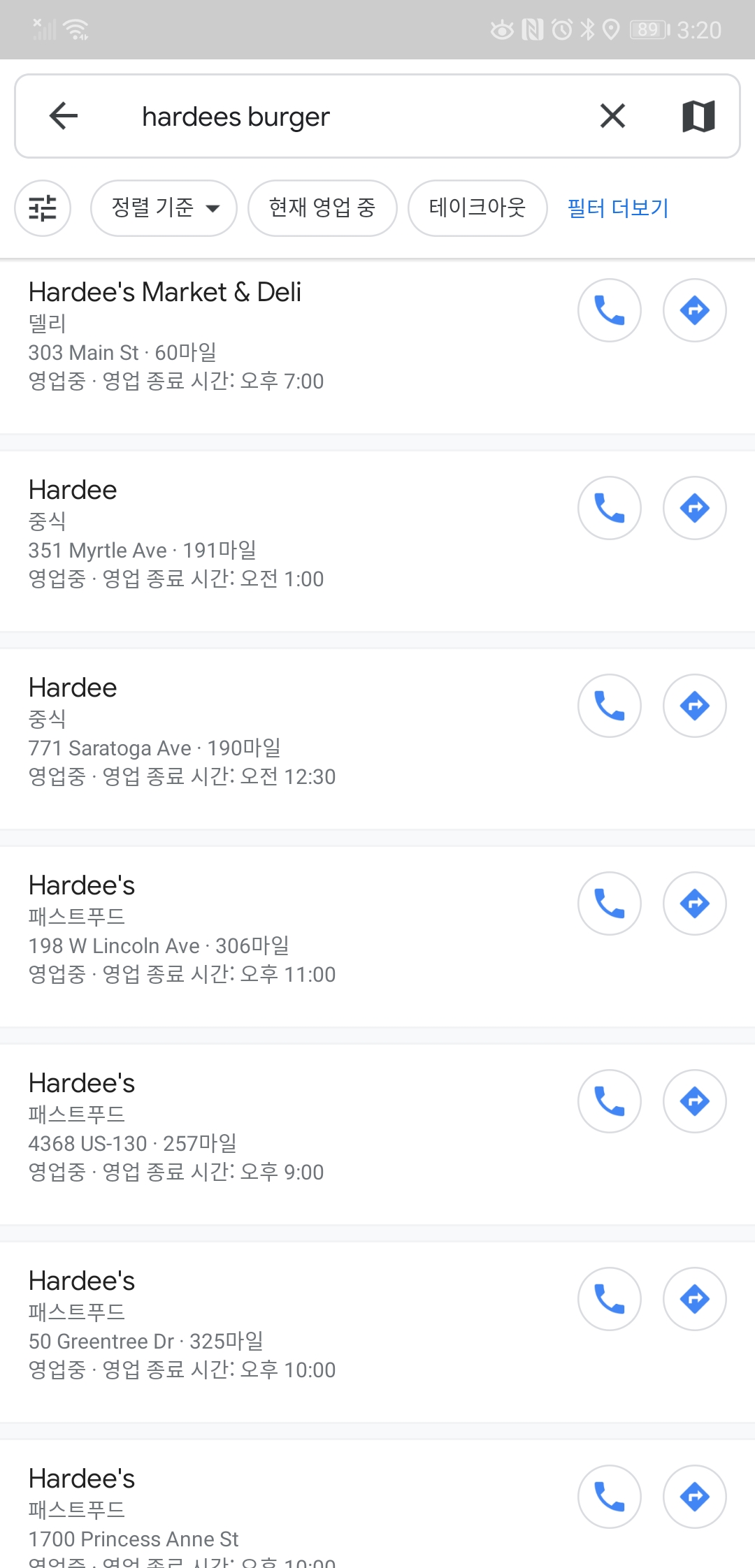Viewport: 755px width, 1568px height.
Task: Clear the hardees burger search text
Action: (x=612, y=116)
